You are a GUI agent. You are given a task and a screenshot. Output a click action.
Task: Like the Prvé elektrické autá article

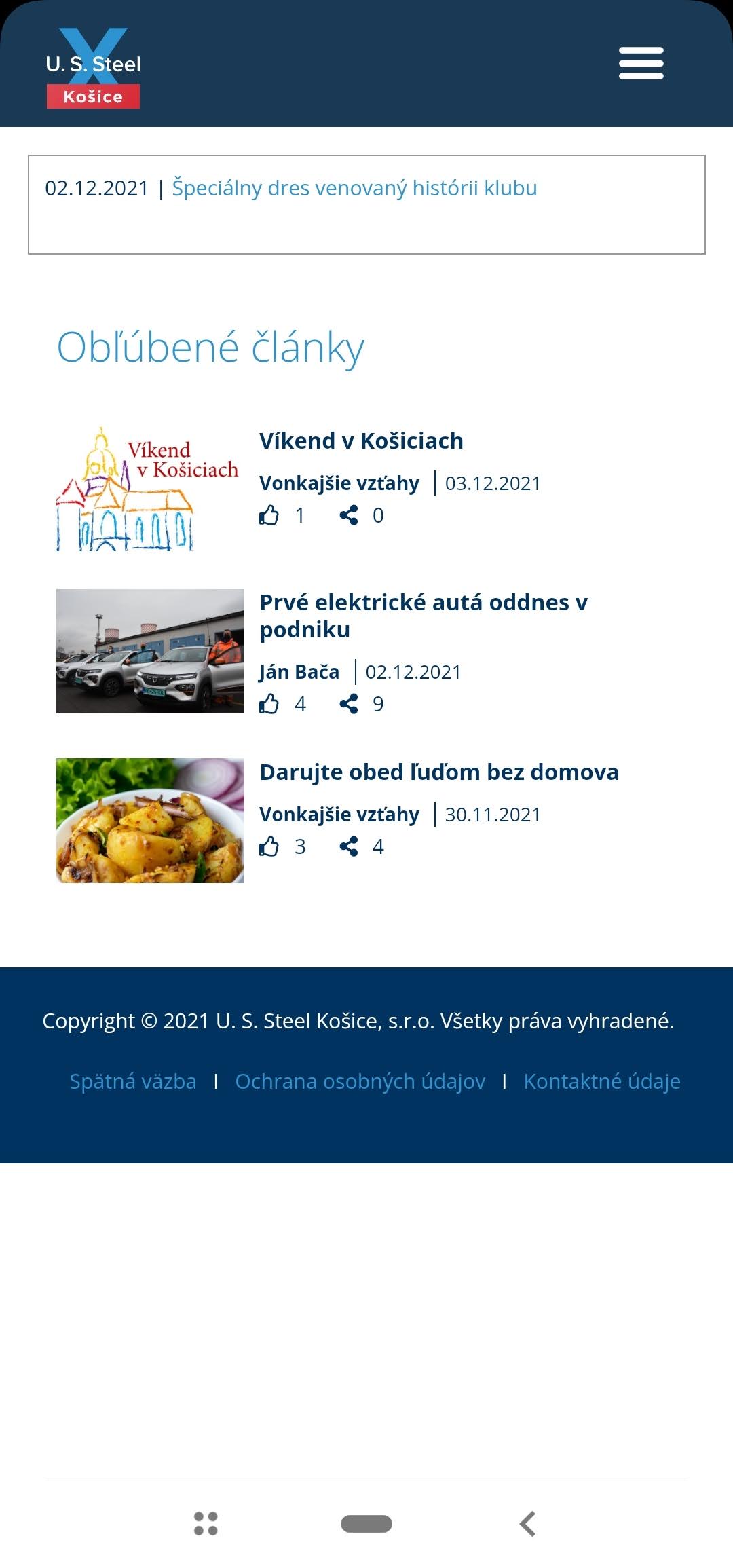click(x=269, y=705)
